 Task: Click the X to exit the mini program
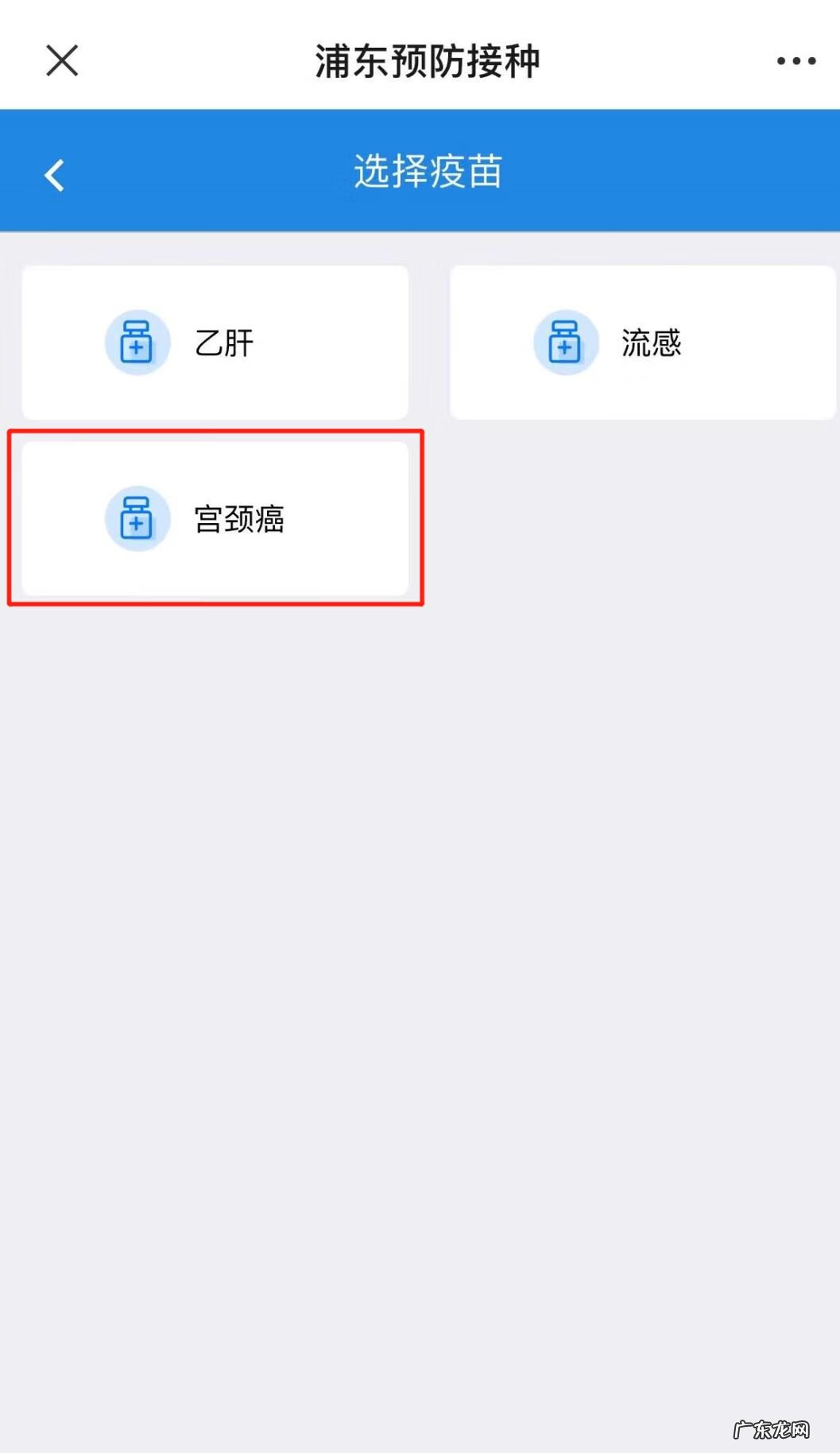[61, 60]
